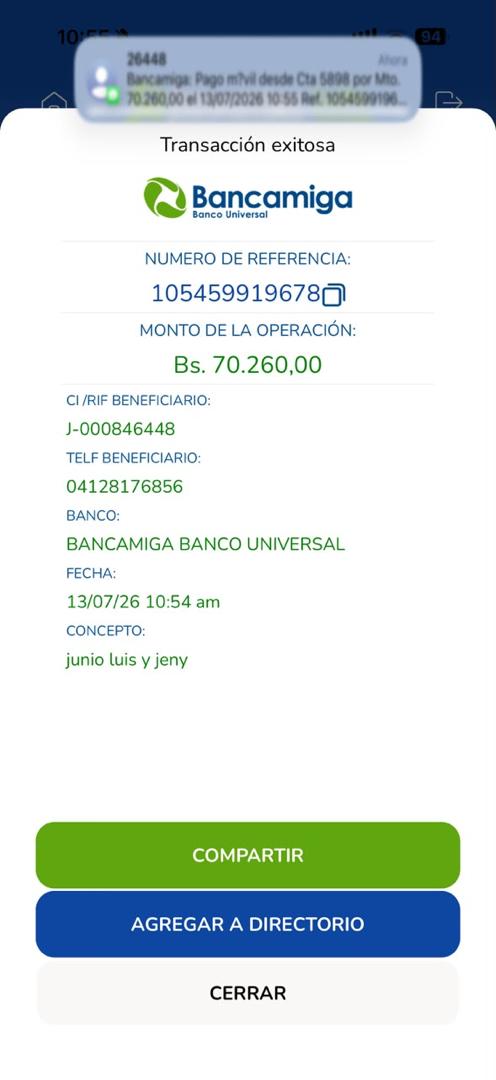Close the receipt with CERRAR

pos(248,993)
